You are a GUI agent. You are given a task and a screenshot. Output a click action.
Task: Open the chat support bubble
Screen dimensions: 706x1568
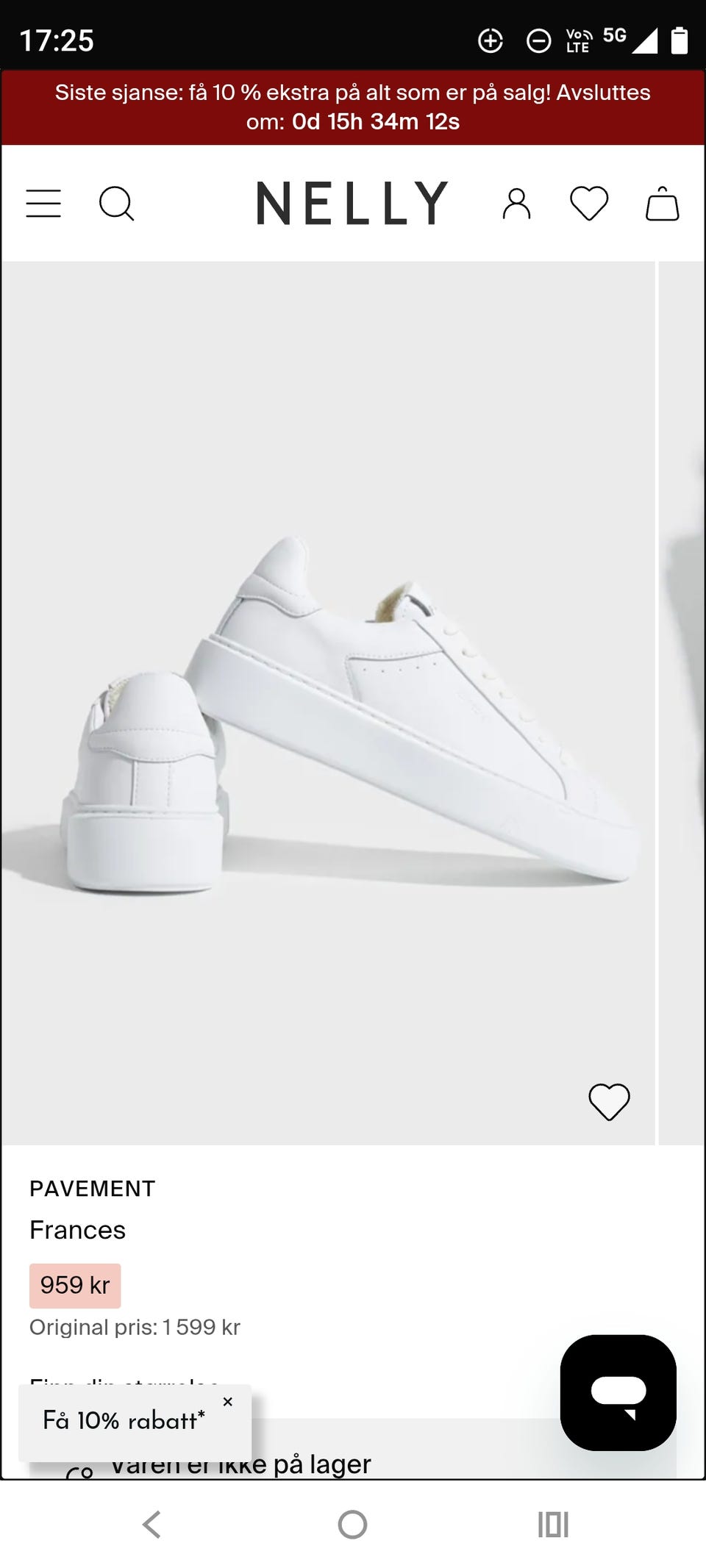pos(618,1392)
